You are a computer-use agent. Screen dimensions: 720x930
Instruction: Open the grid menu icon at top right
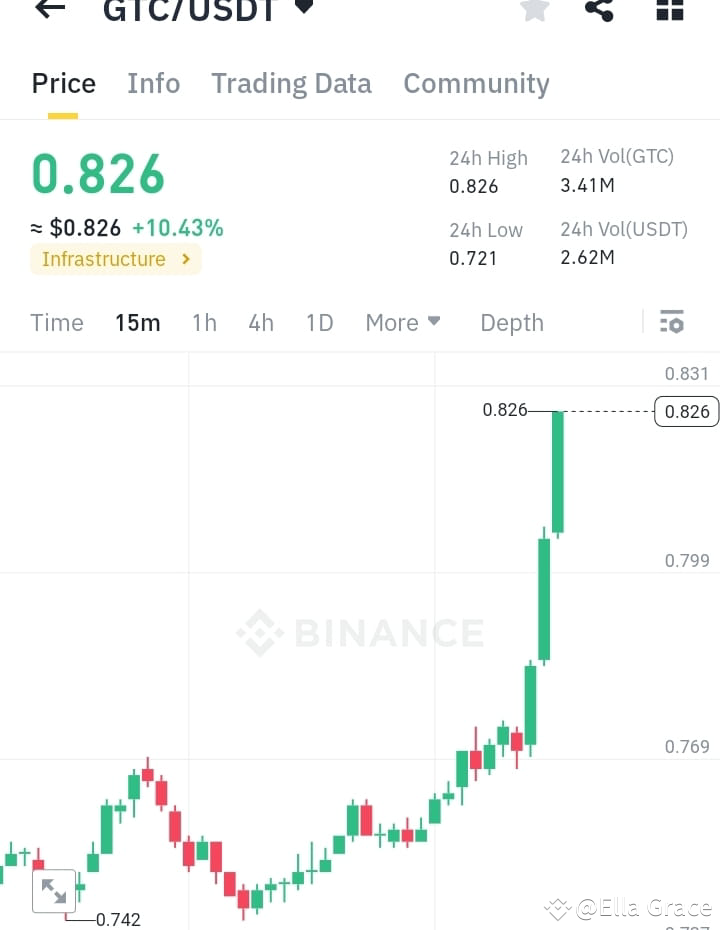668,11
